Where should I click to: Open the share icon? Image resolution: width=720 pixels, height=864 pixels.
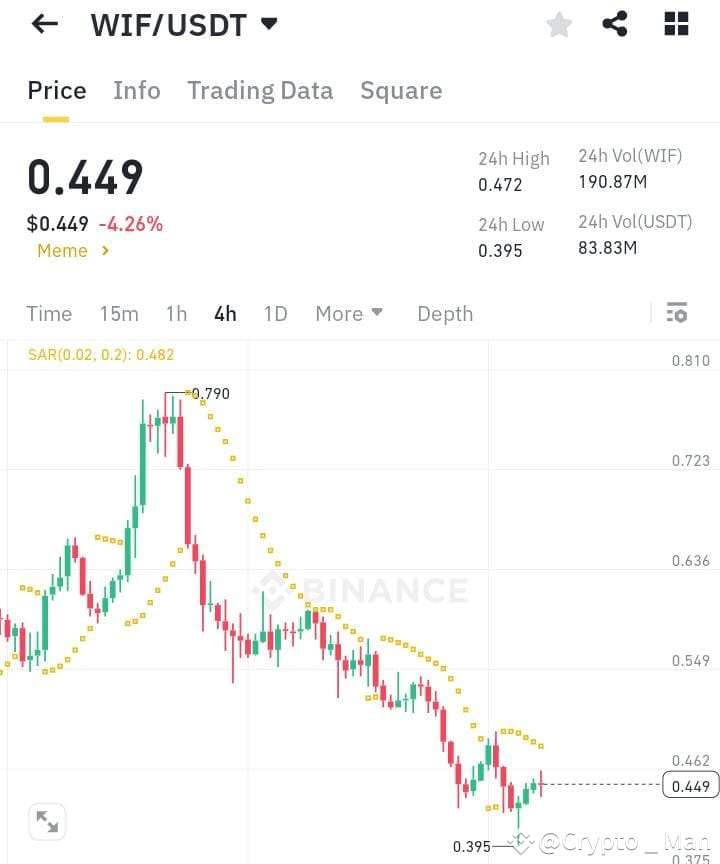click(x=616, y=24)
